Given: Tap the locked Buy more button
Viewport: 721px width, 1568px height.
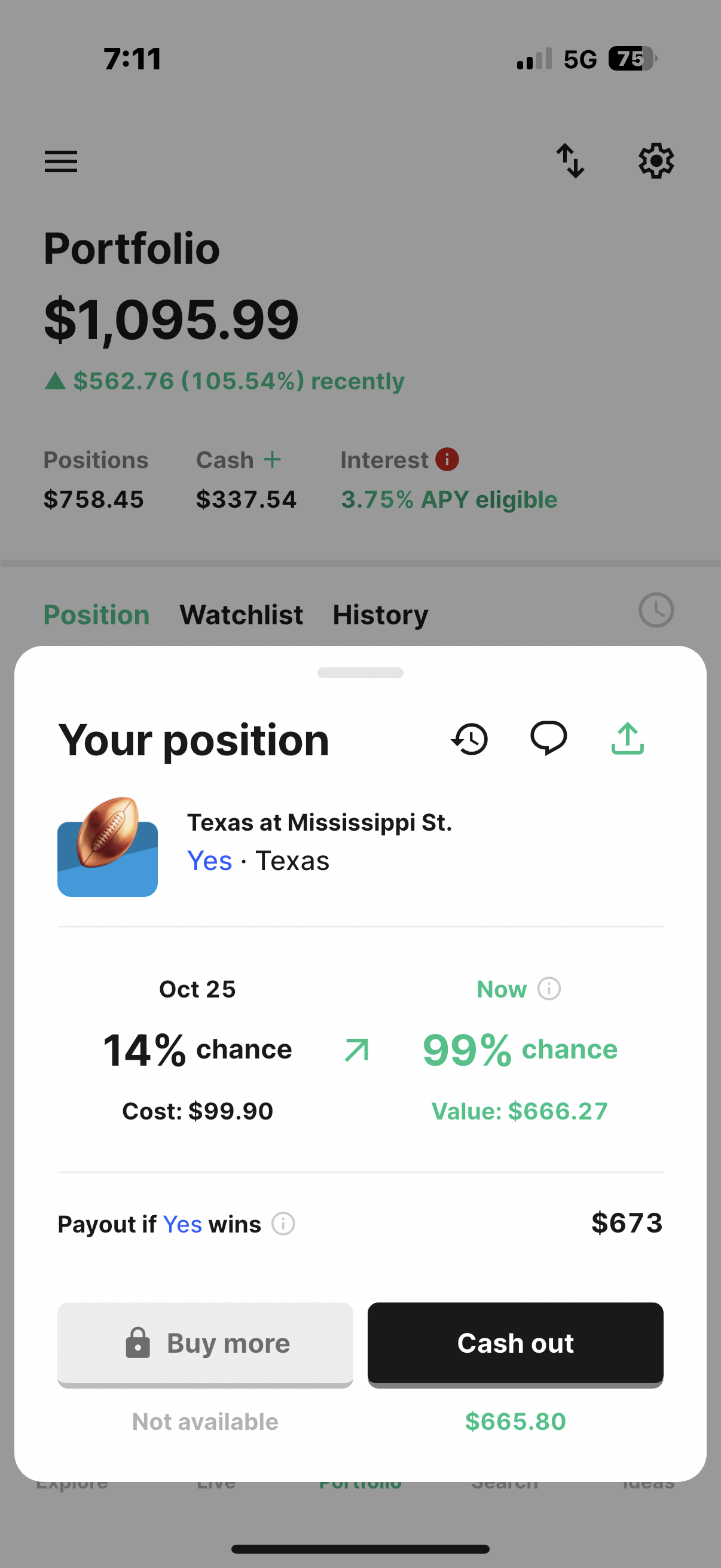Looking at the screenshot, I should (x=205, y=1343).
